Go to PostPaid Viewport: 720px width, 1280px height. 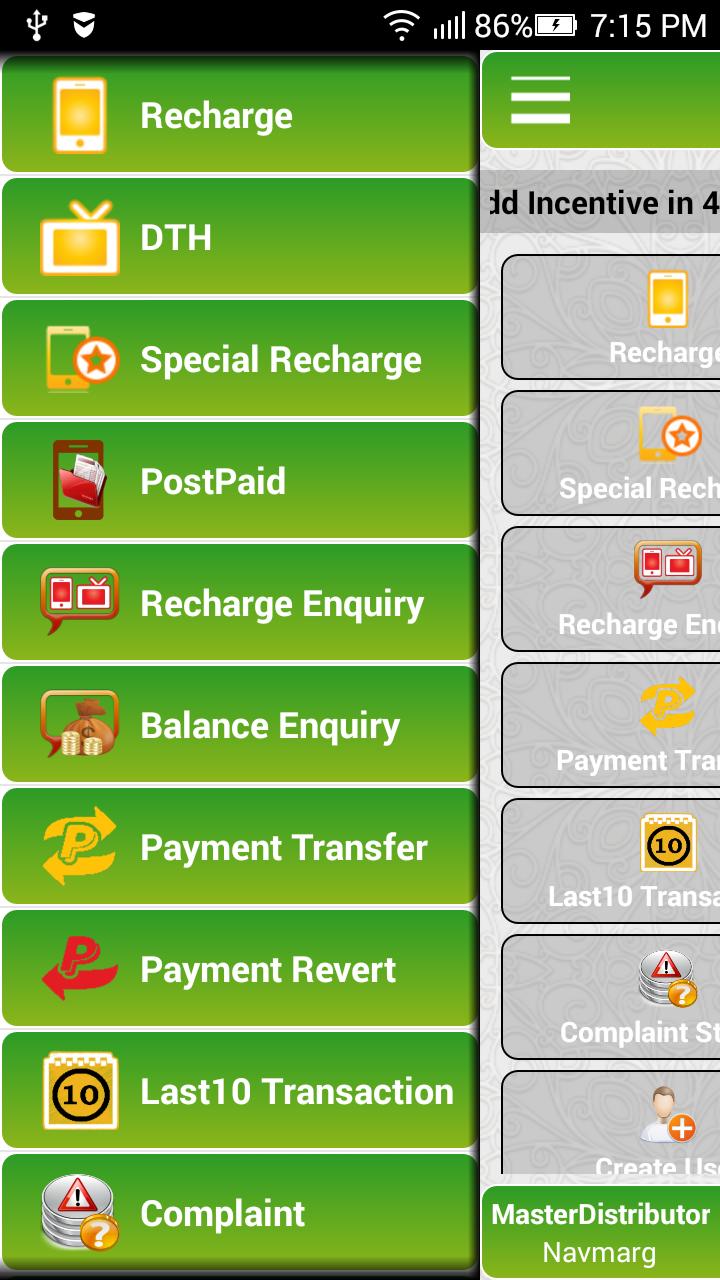click(x=240, y=481)
